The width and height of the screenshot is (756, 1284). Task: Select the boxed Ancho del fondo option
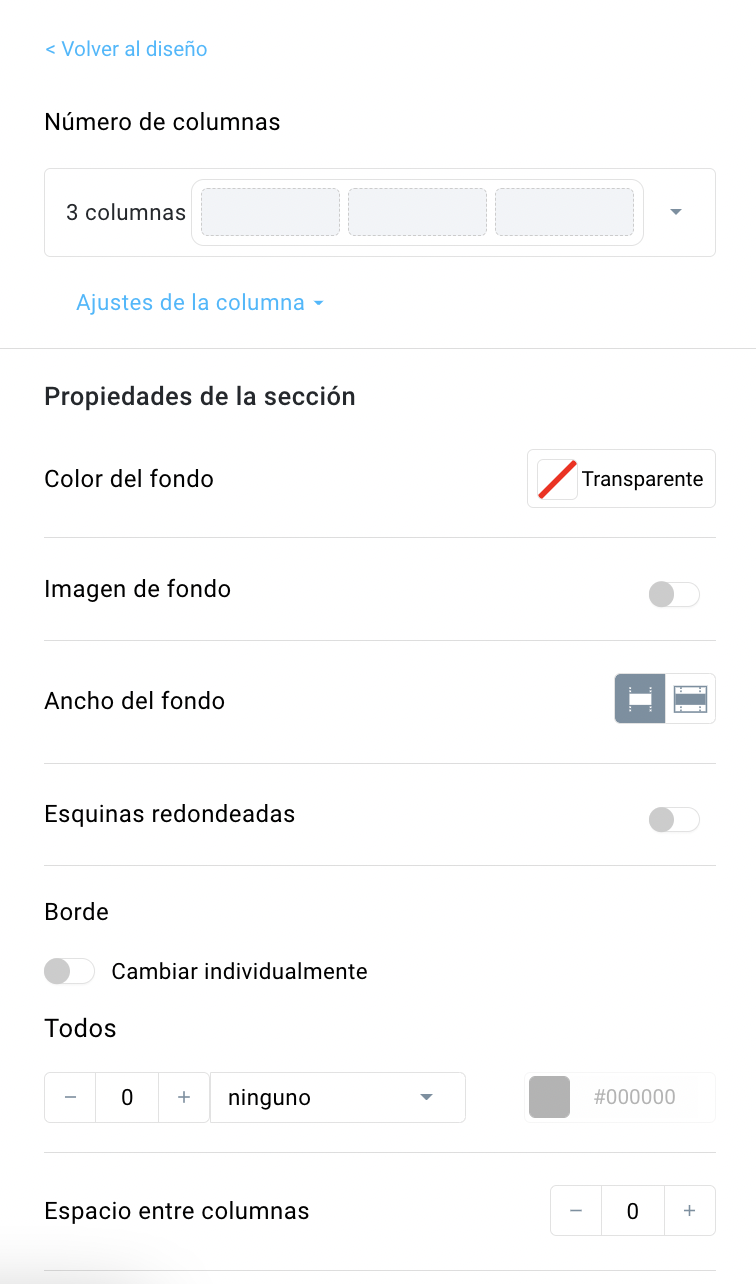(640, 698)
